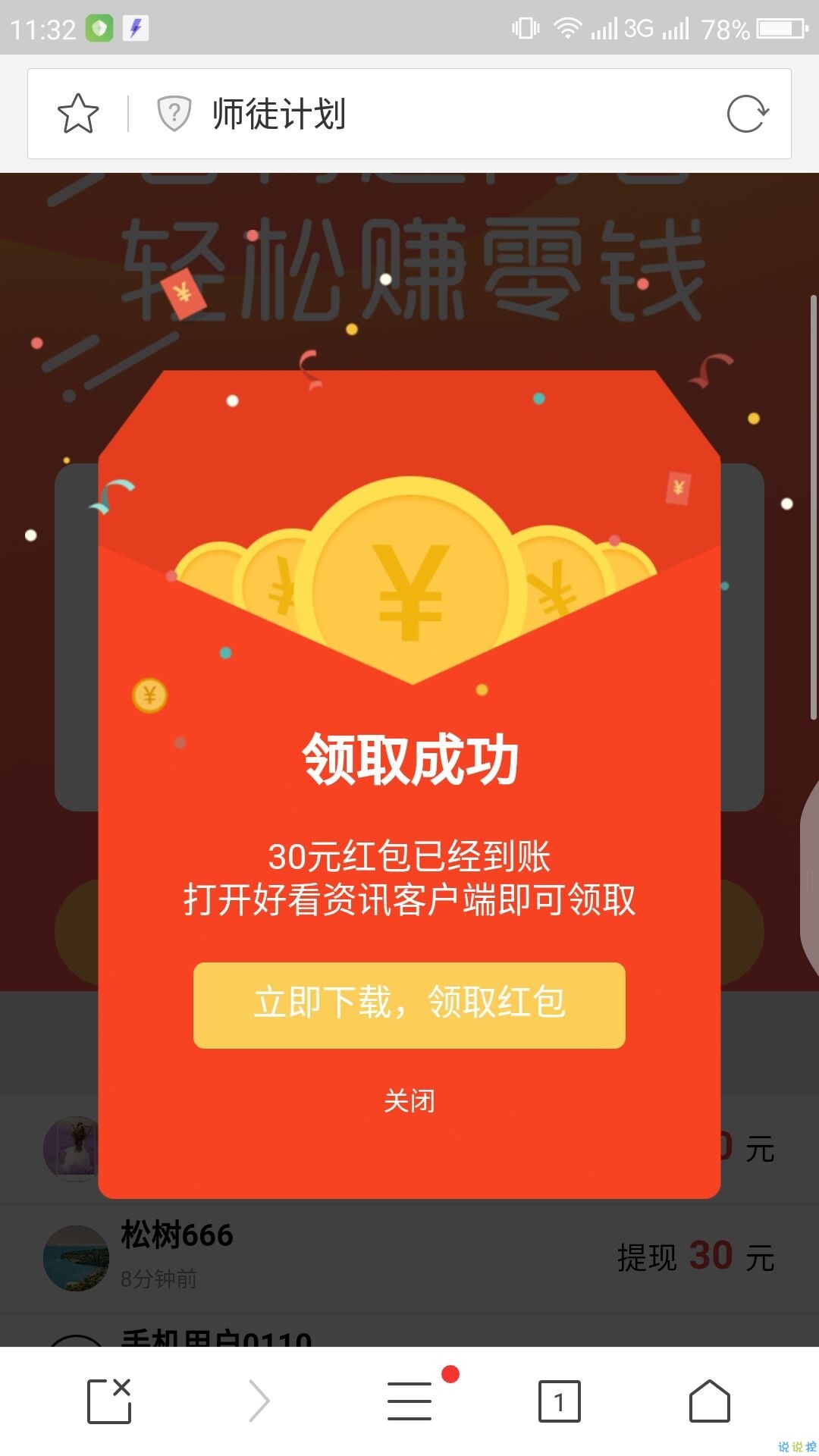819x1456 pixels.
Task: Dismiss the popup with 关闭
Action: click(x=409, y=1100)
